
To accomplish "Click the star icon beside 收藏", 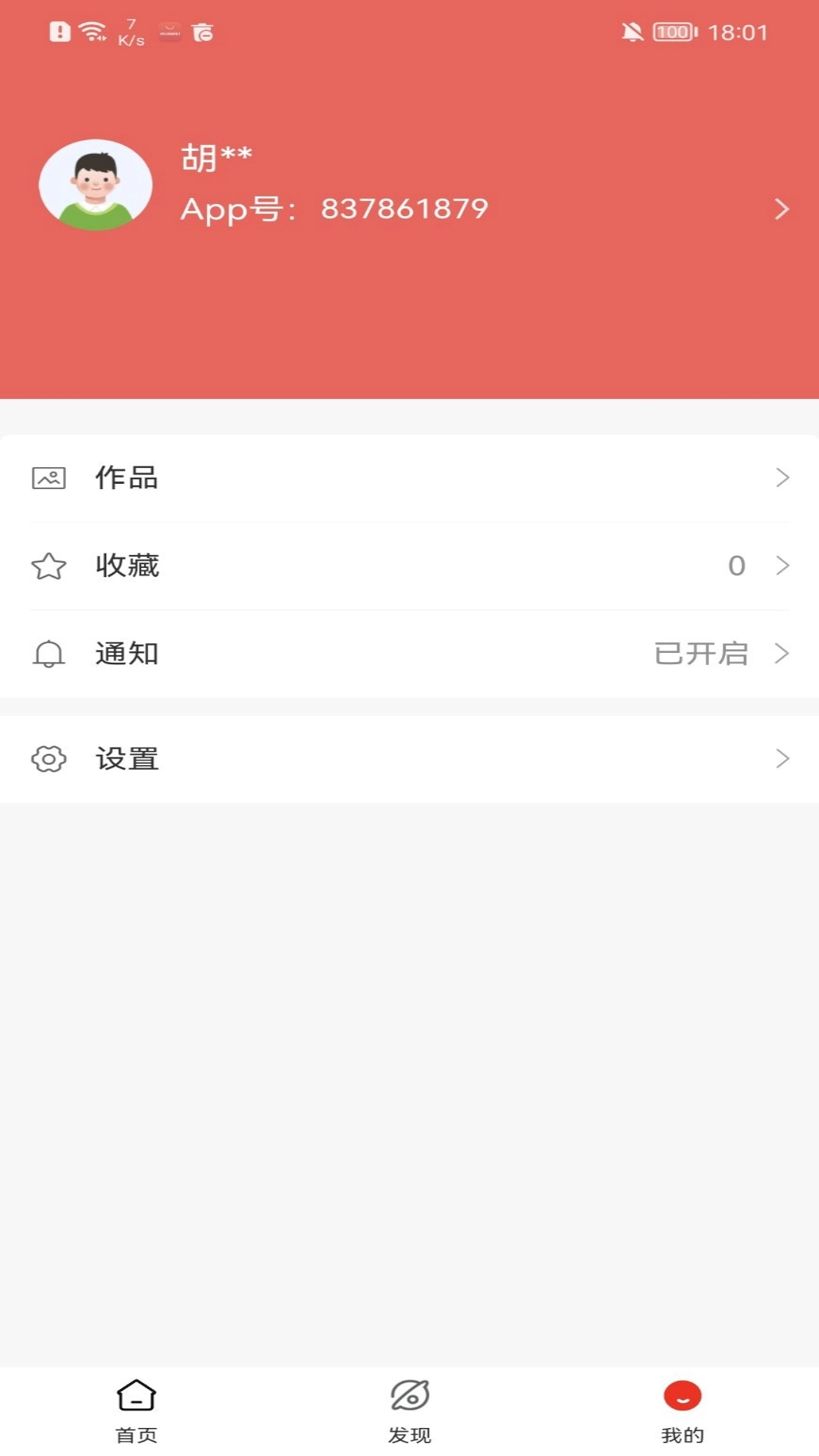I will tap(49, 565).
